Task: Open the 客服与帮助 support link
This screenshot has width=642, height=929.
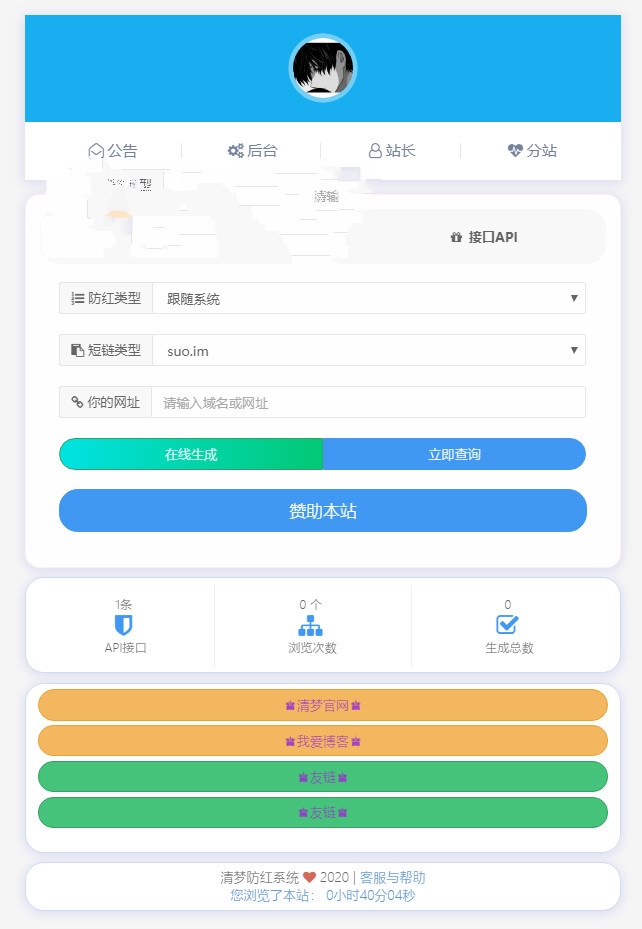Action: point(392,878)
